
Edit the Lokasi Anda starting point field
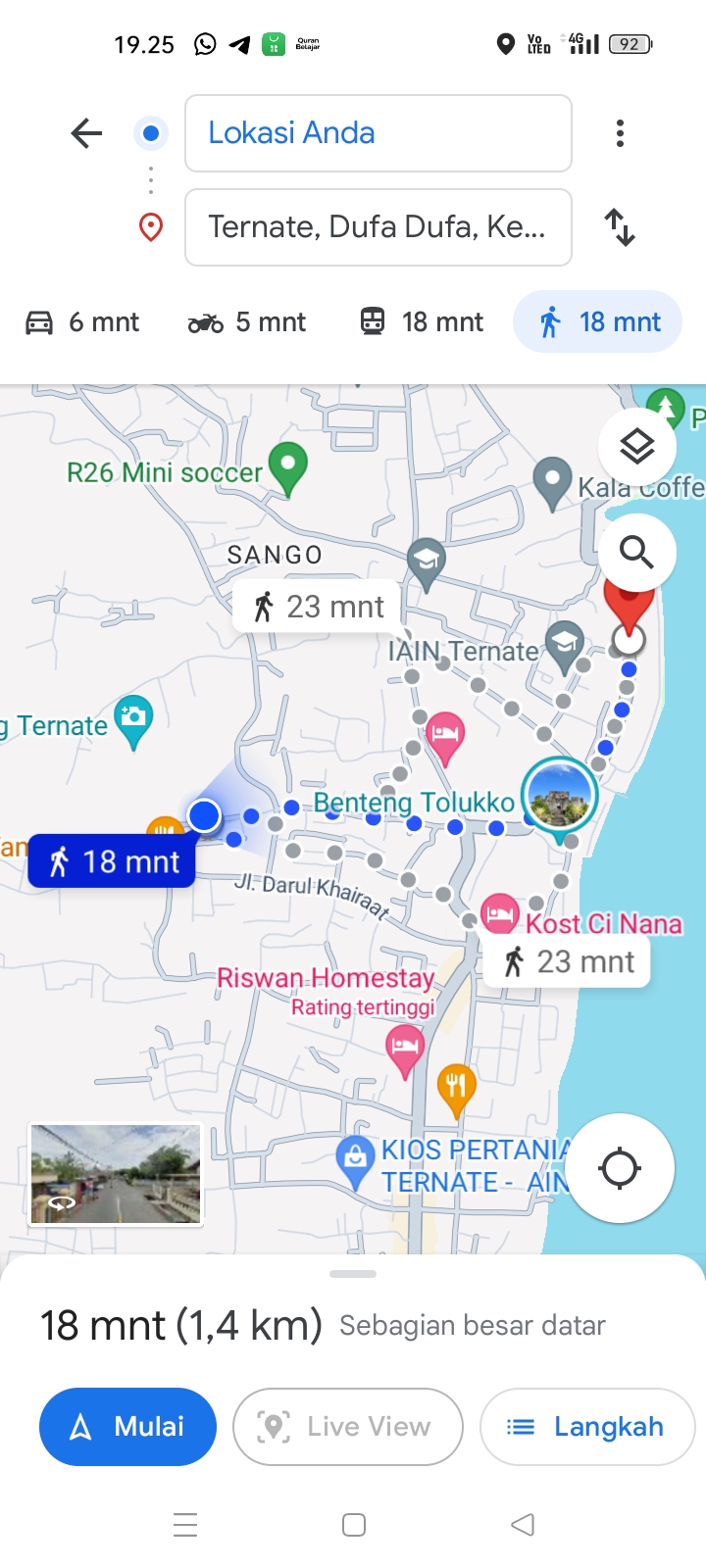point(378,133)
